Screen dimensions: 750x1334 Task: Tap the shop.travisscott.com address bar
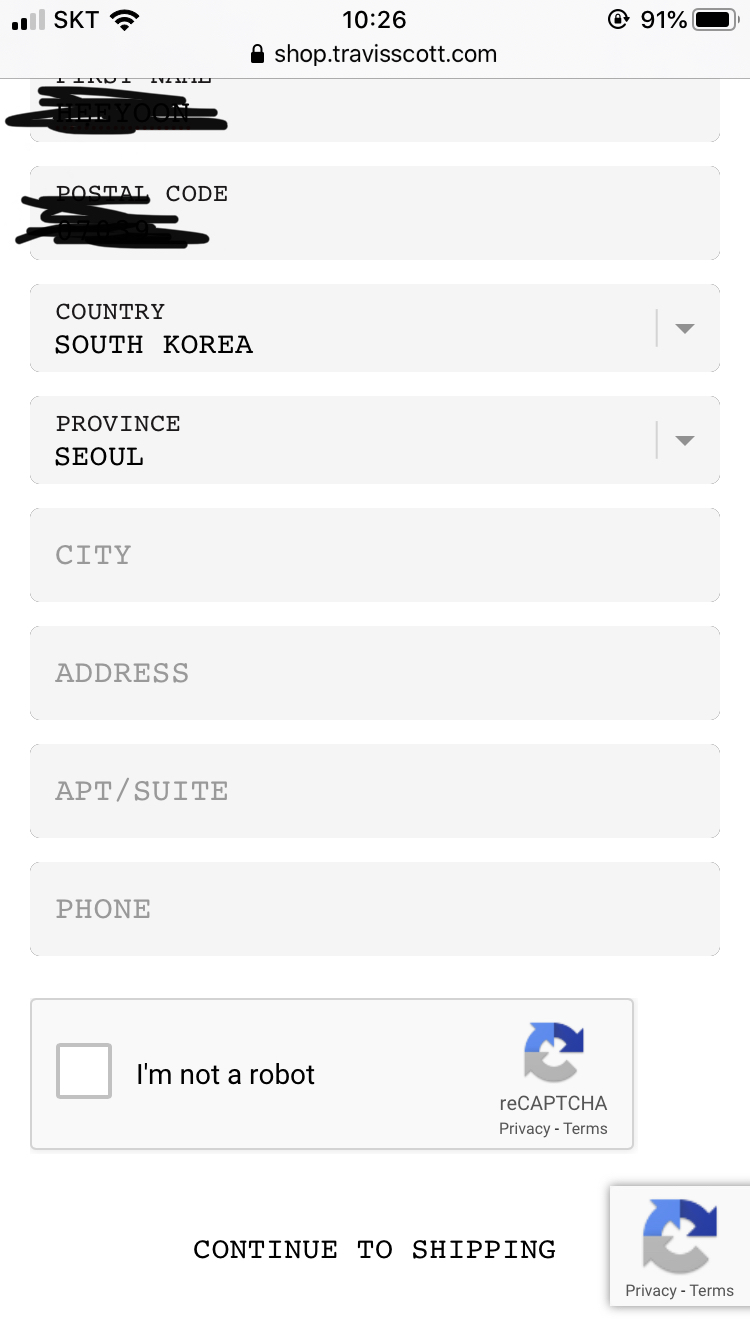(x=374, y=54)
